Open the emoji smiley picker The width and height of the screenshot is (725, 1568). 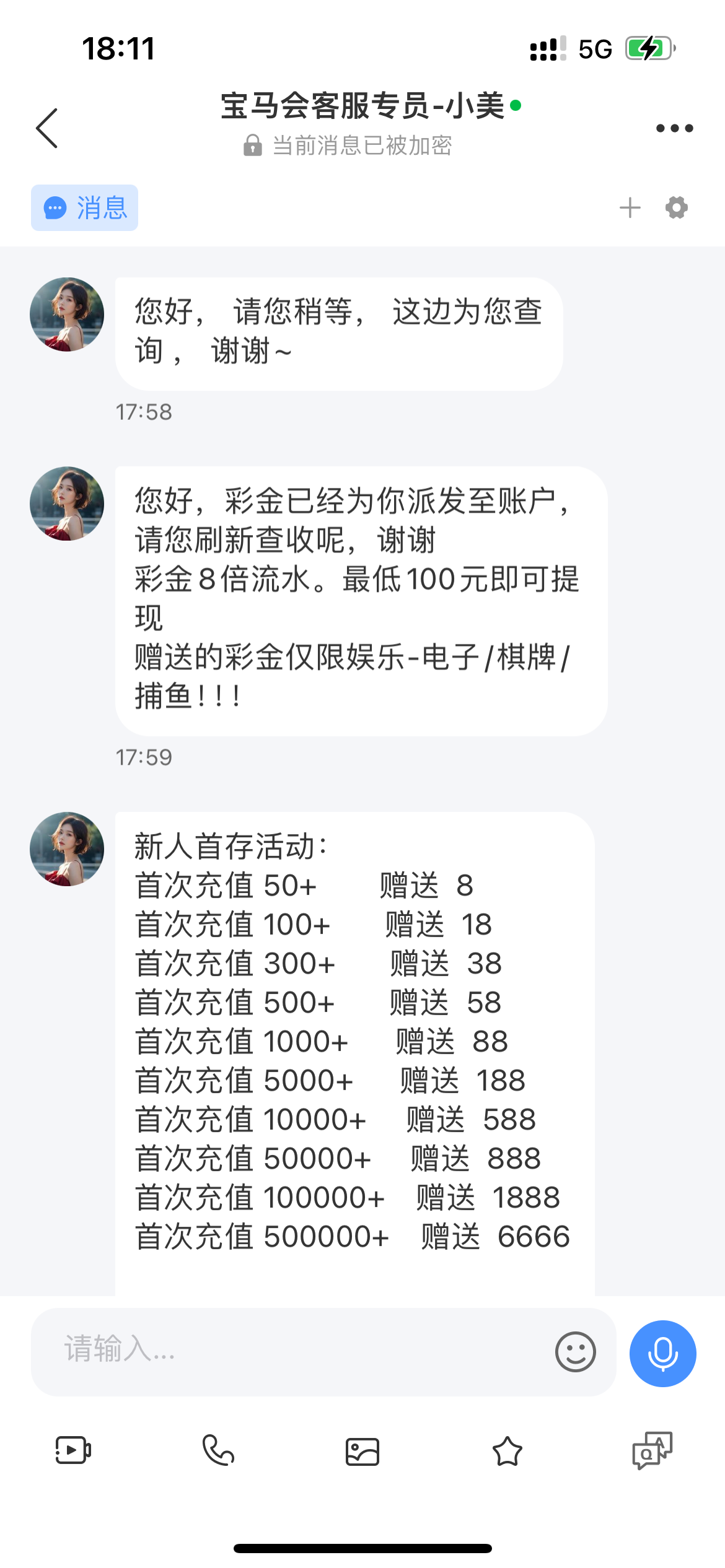tap(575, 1352)
